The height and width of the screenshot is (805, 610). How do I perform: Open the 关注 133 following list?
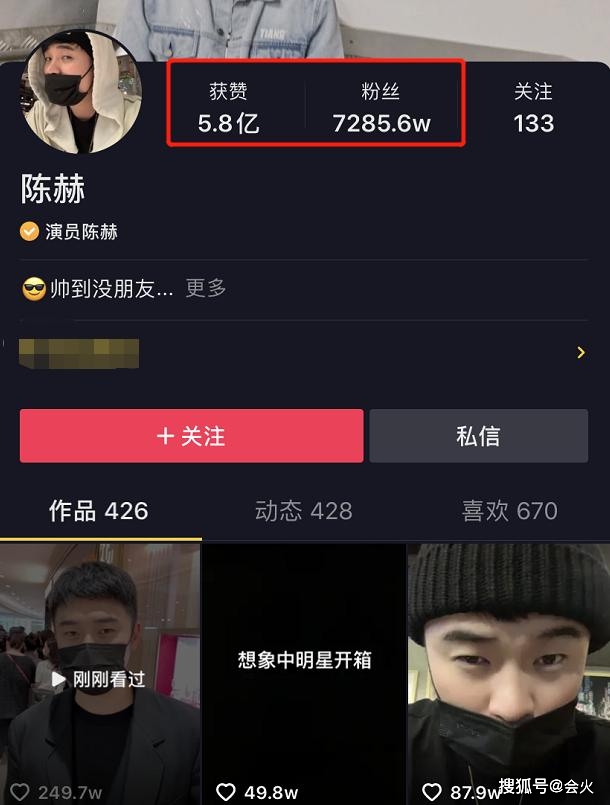pos(533,108)
